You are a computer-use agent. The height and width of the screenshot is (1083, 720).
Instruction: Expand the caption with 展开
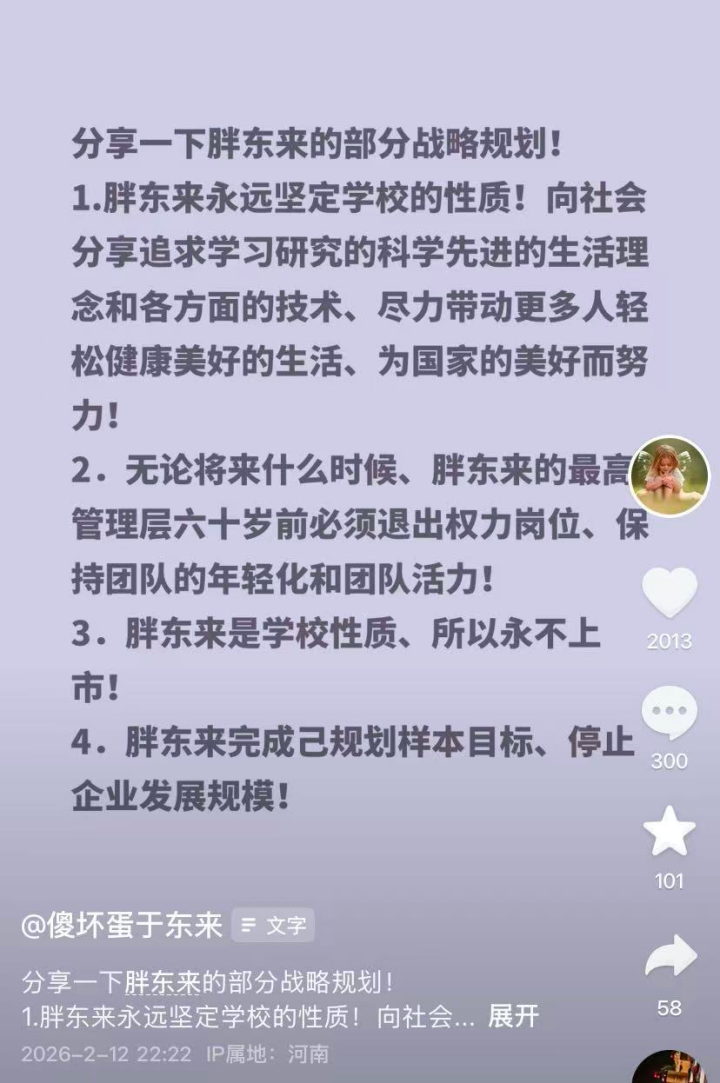point(514,1017)
